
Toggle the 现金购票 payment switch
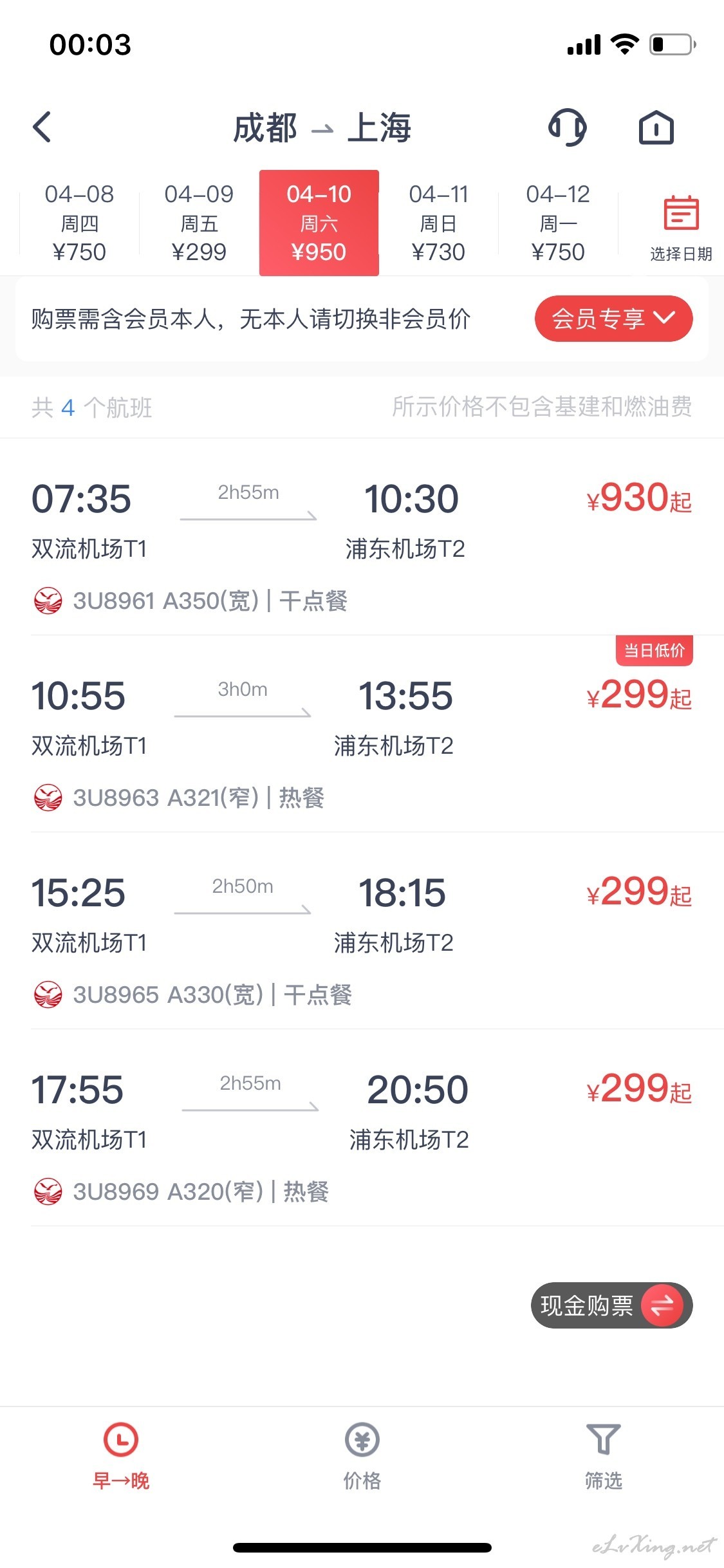coord(611,1305)
